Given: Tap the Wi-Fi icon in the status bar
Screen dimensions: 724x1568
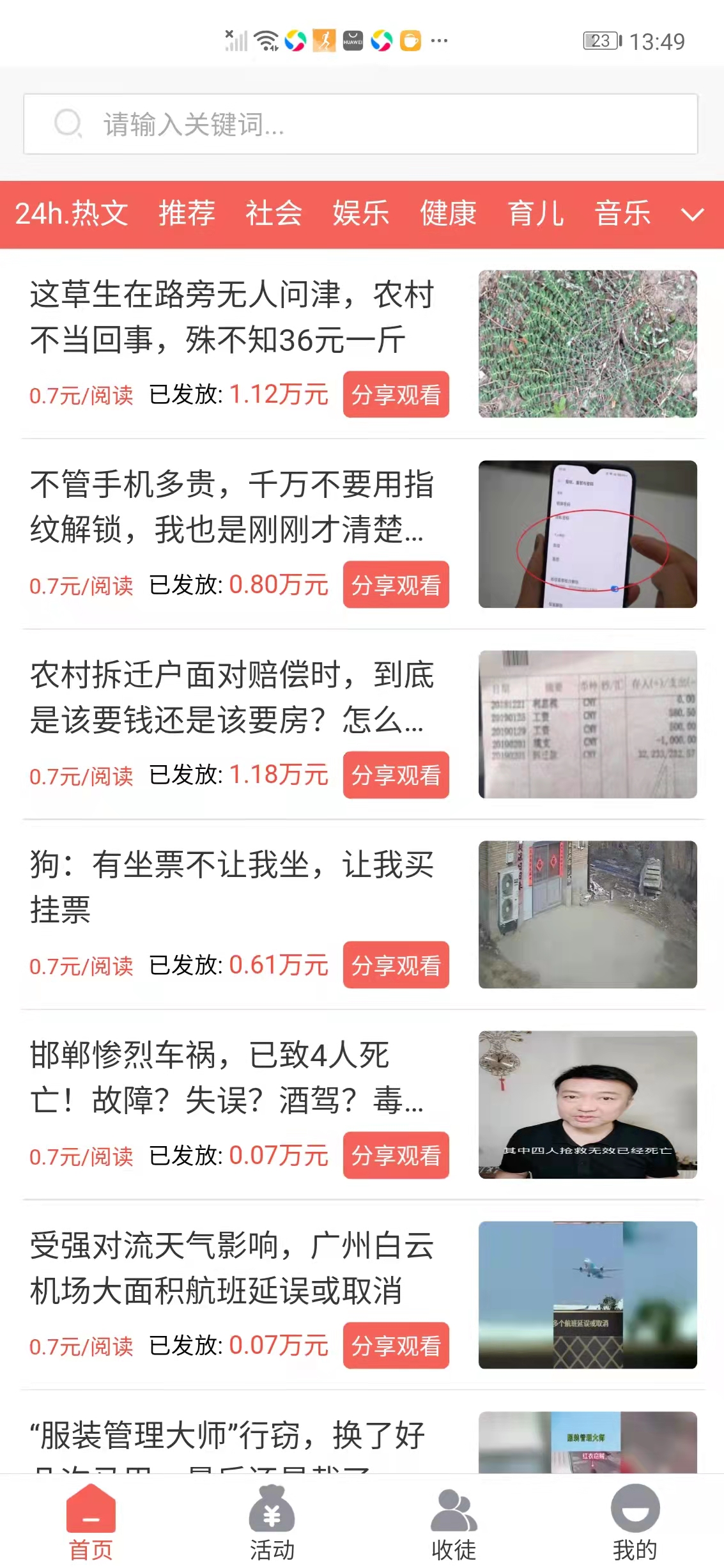Looking at the screenshot, I should [x=266, y=40].
